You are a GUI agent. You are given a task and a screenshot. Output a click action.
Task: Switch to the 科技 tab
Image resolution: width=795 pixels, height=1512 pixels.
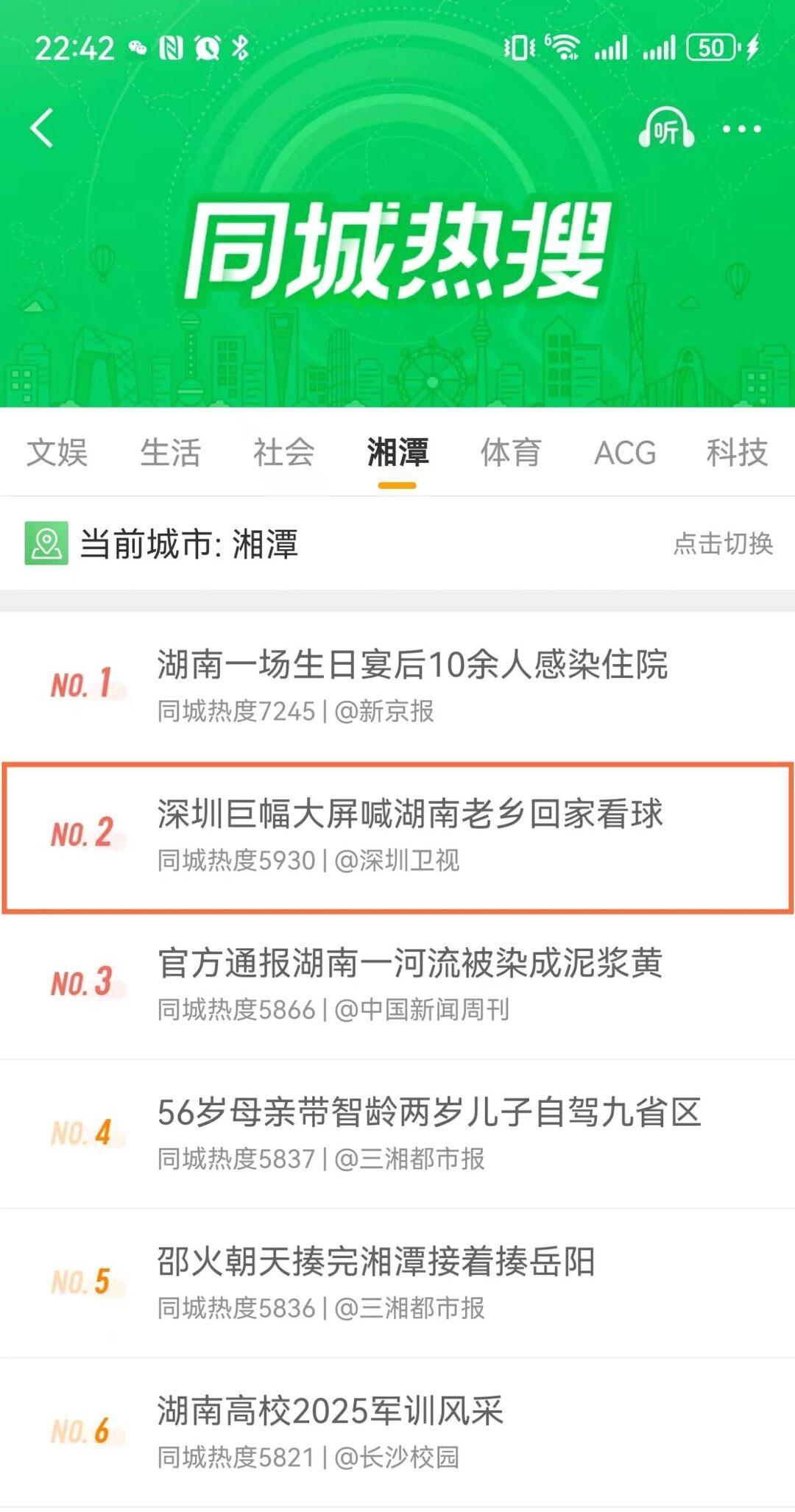737,453
